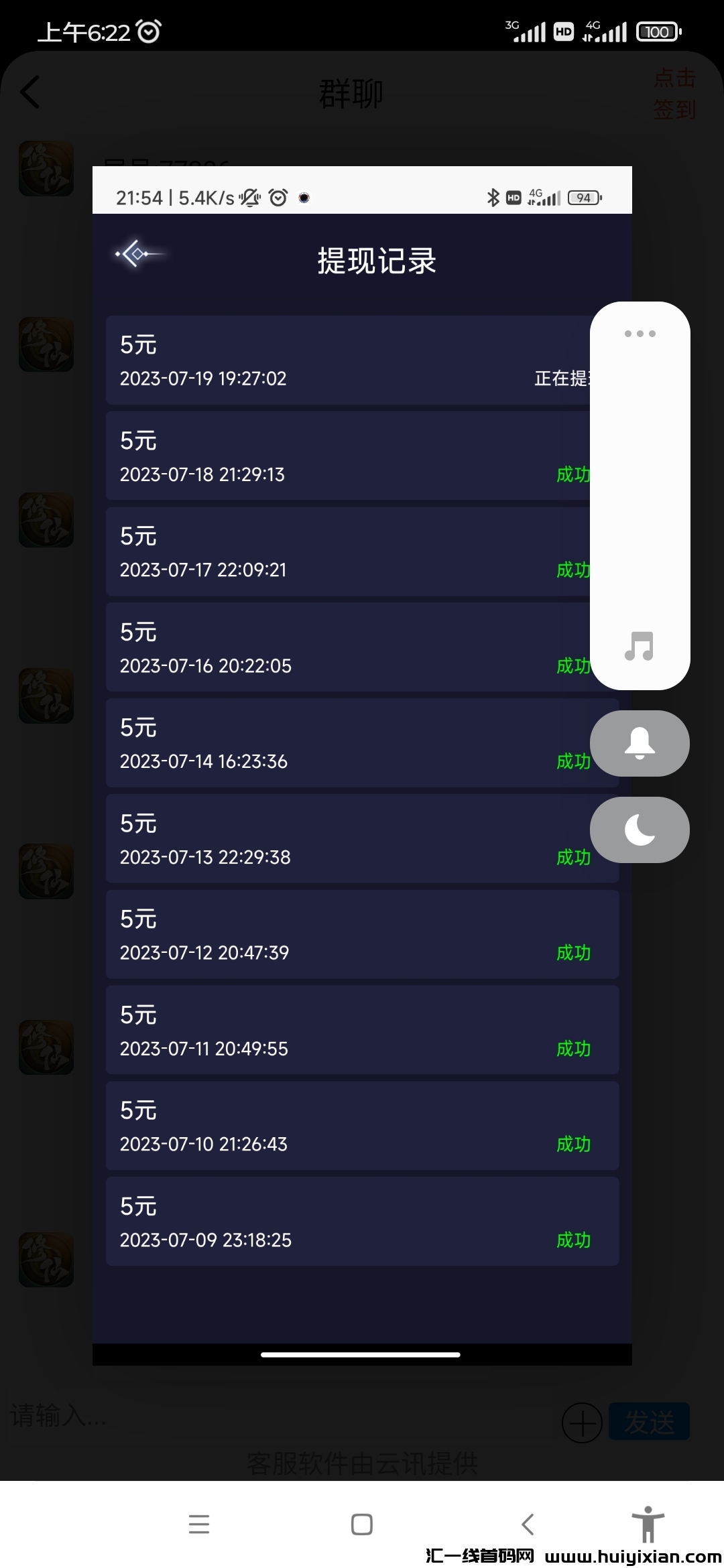Tap the alarm clock status bar icon
The width and height of the screenshot is (724, 1568).
pyautogui.click(x=149, y=31)
